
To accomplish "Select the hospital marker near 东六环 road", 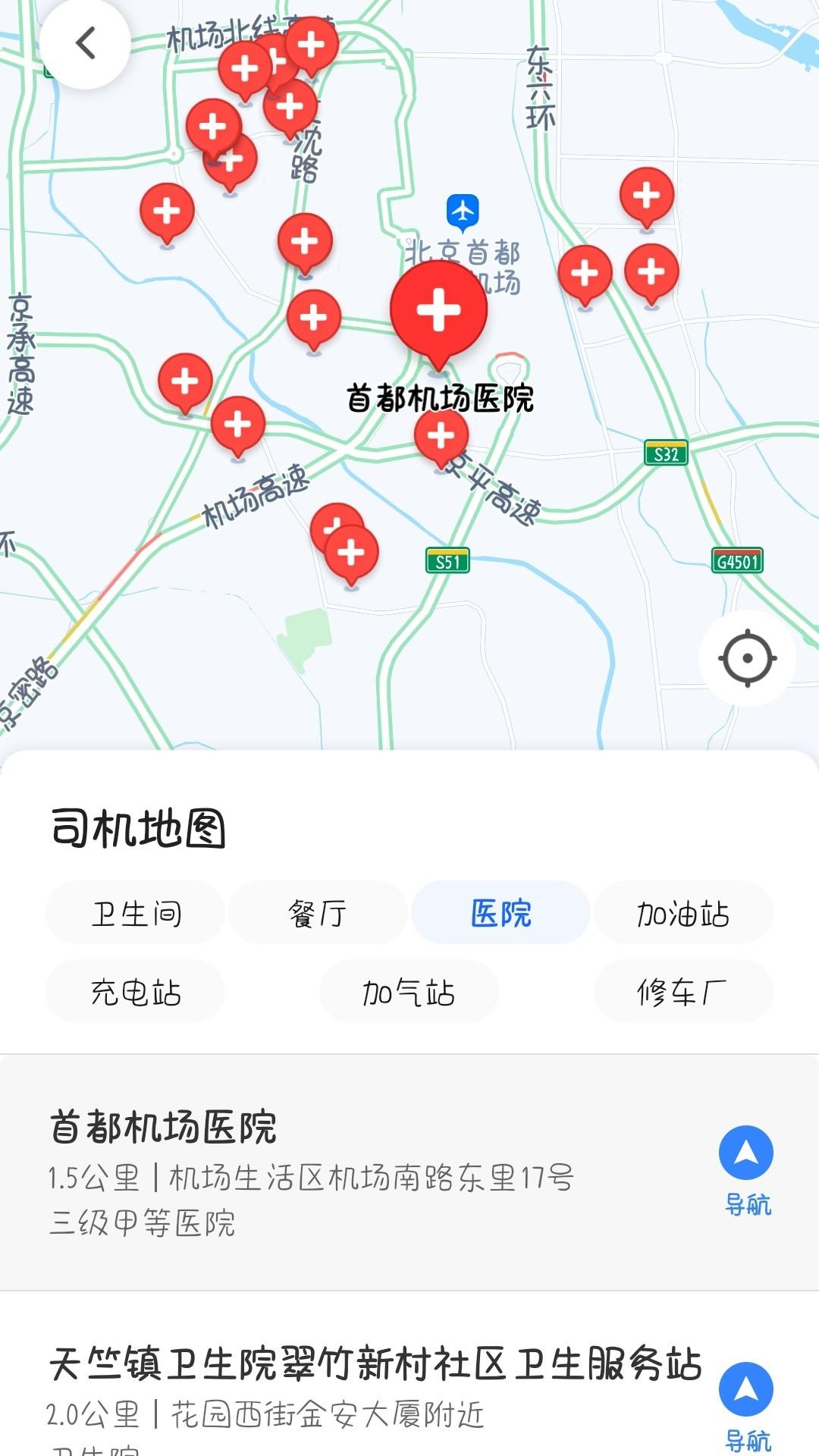I will pyautogui.click(x=645, y=196).
